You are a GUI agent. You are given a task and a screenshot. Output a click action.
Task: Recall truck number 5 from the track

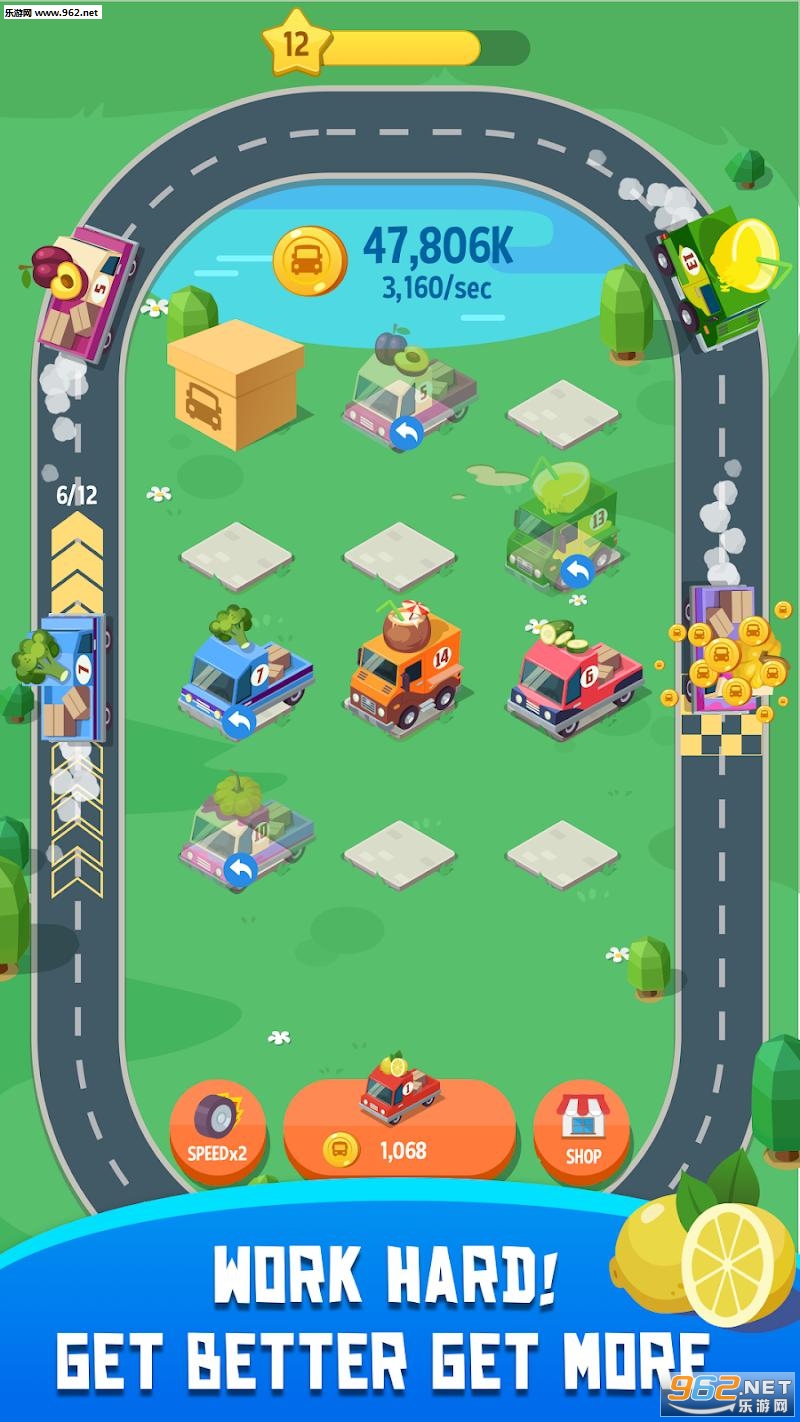point(407,433)
